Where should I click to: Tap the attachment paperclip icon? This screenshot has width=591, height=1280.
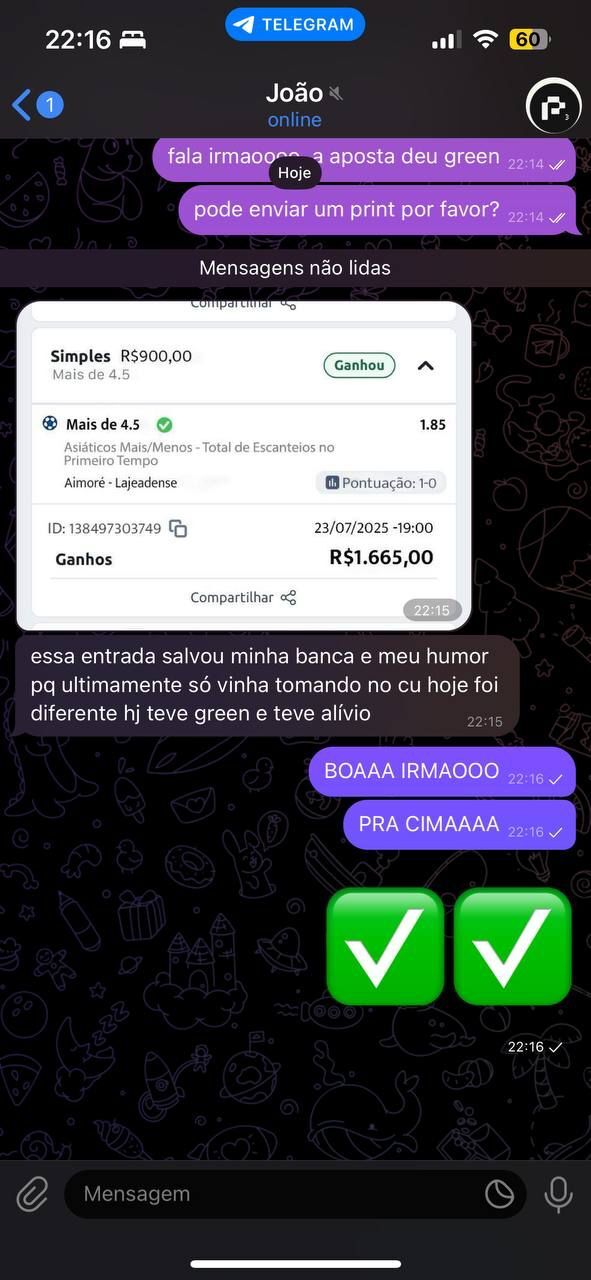tap(32, 1194)
